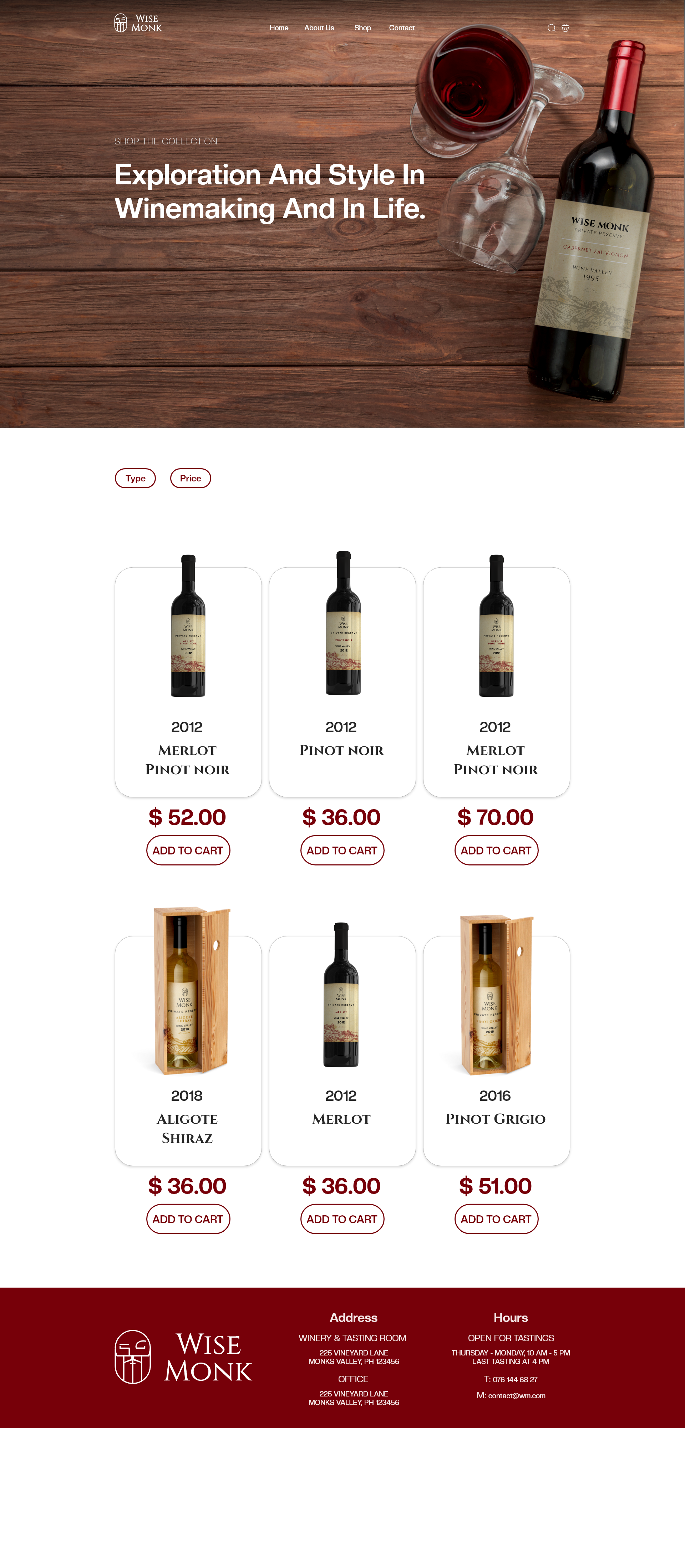Go to the Home page
This screenshot has height=1568, width=685.
click(x=279, y=28)
